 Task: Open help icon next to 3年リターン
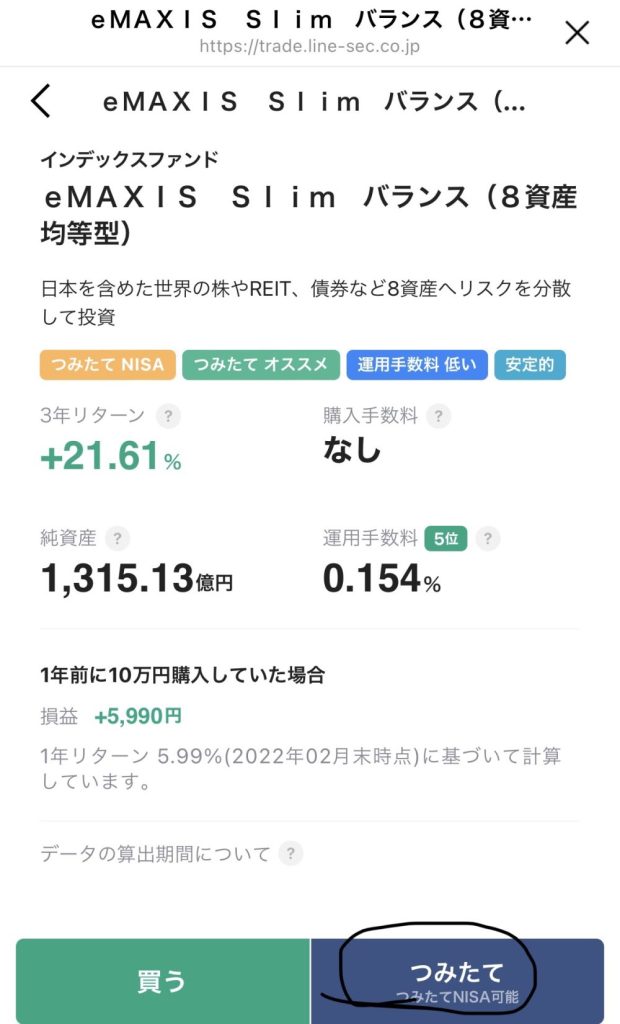click(168, 415)
